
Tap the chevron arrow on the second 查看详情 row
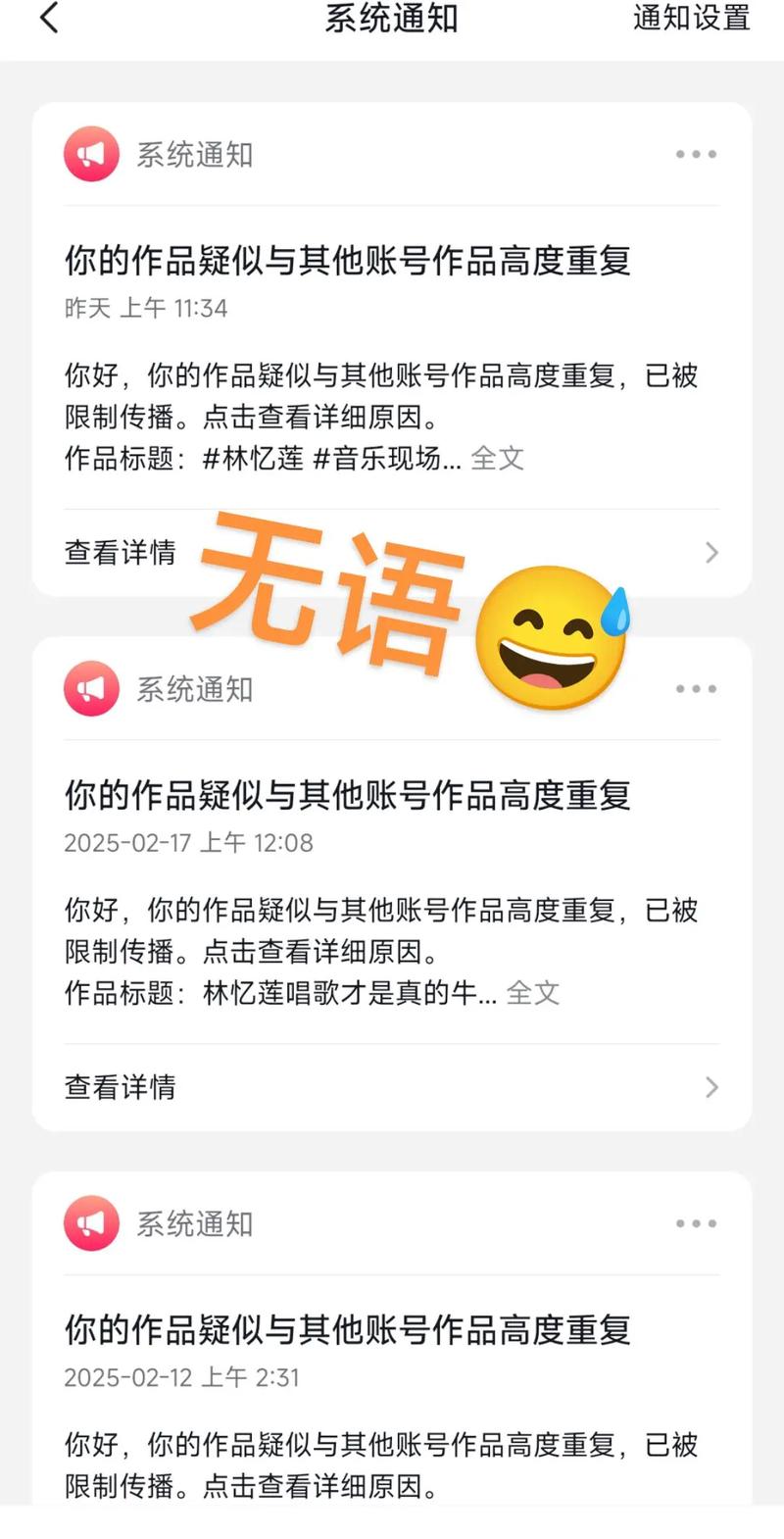[x=711, y=1087]
